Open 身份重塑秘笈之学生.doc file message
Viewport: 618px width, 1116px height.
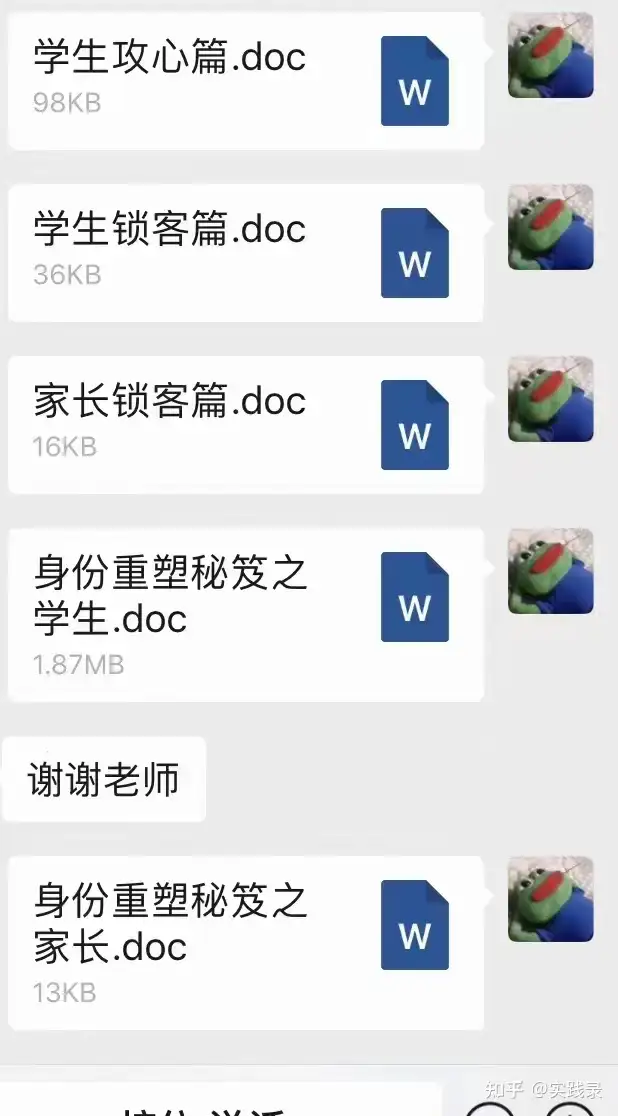[x=245, y=614]
